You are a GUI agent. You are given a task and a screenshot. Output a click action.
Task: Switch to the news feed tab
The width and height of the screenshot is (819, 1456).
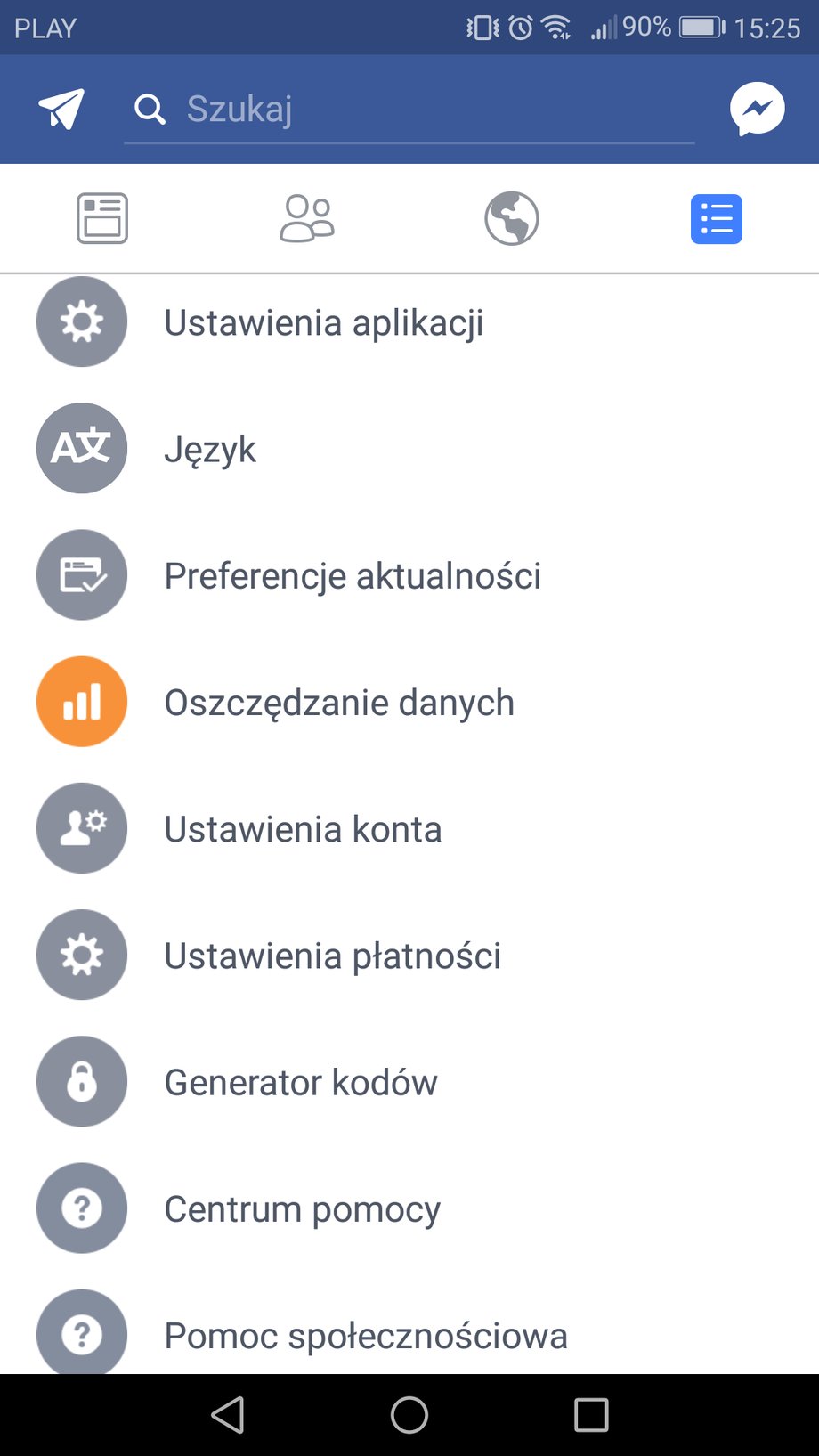[102, 218]
